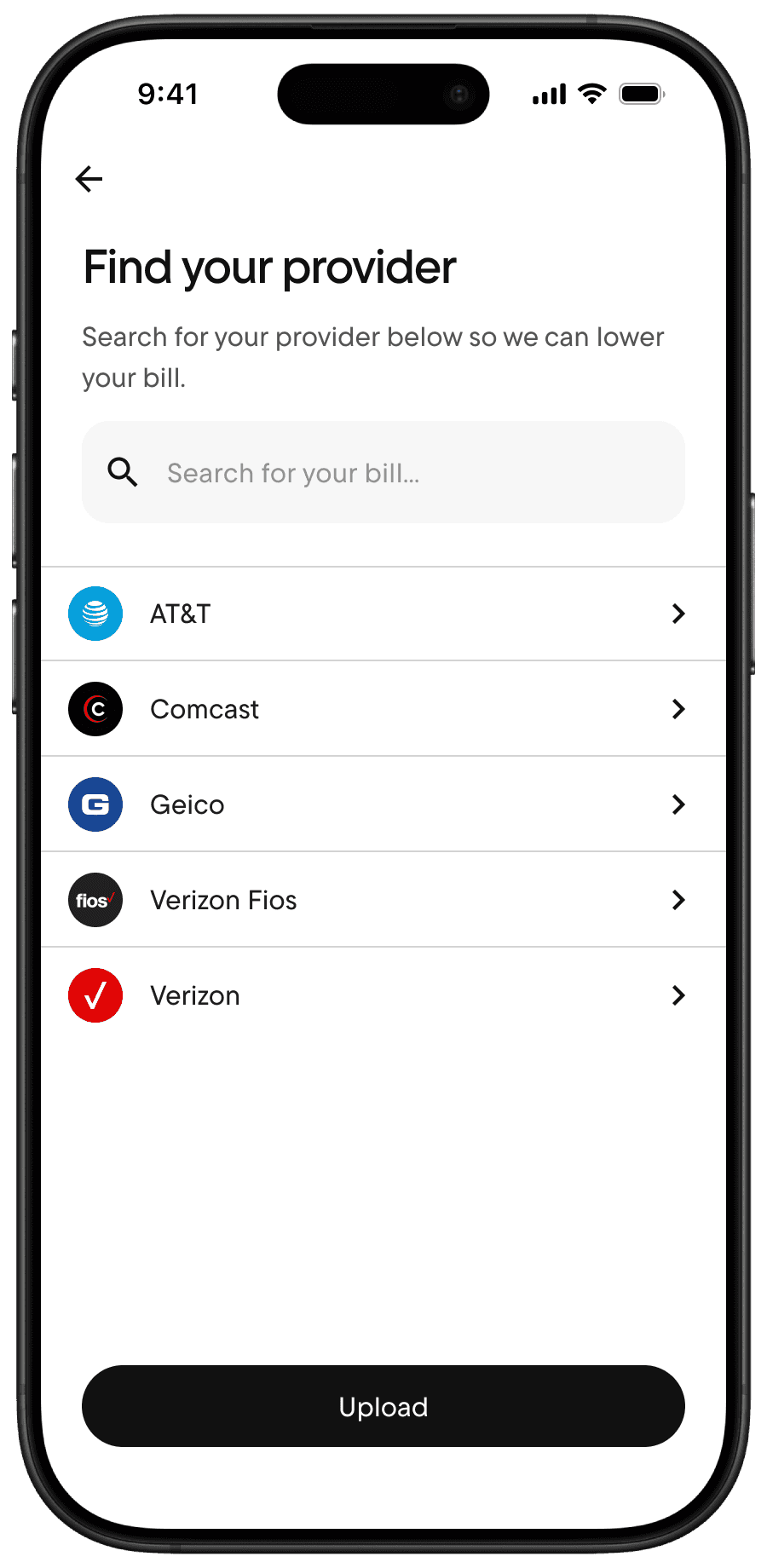
Task: Tap the Search for your bill field
Action: coord(383,473)
